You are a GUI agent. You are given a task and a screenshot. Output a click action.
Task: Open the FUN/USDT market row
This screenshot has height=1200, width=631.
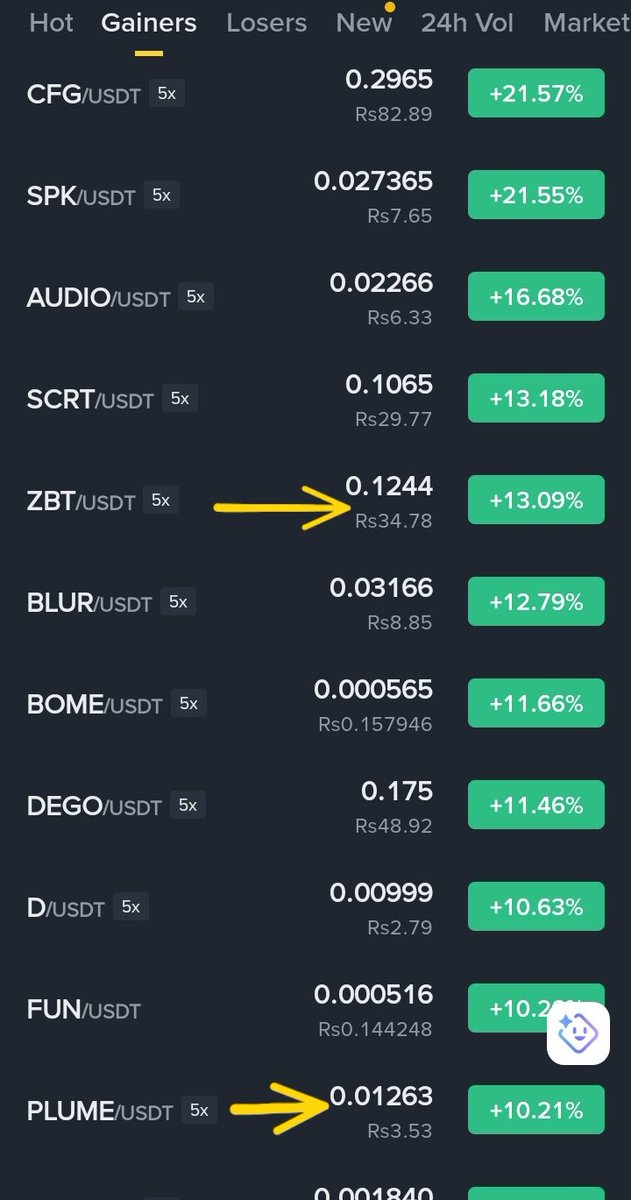83,1010
